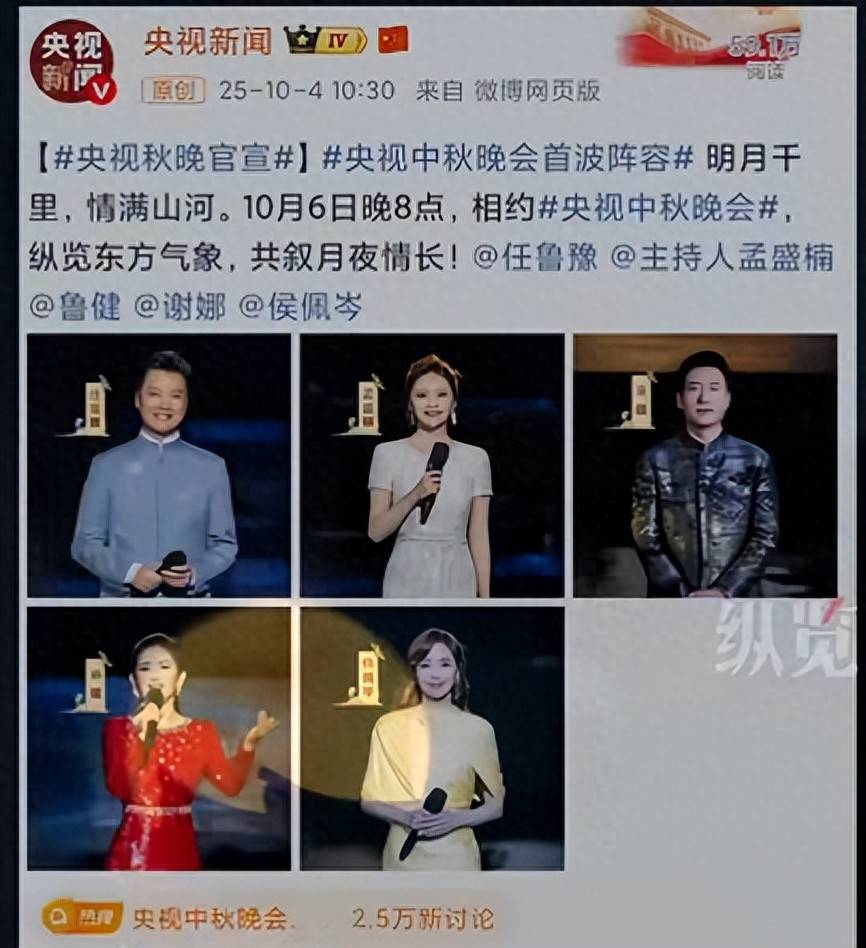Visit the @主持人孟盛楠 mention
The width and height of the screenshot is (866, 948).
click(x=721, y=257)
